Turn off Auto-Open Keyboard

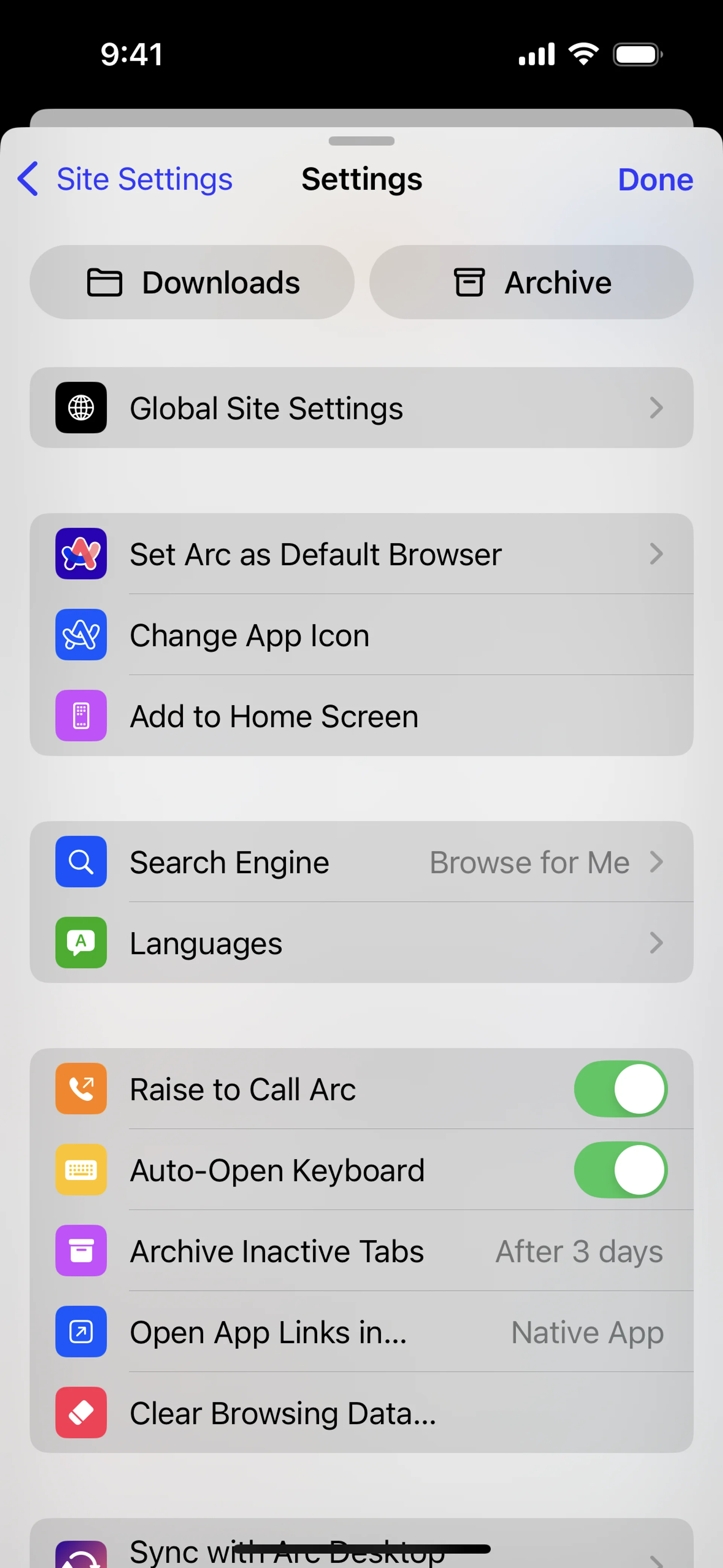[x=620, y=1170]
